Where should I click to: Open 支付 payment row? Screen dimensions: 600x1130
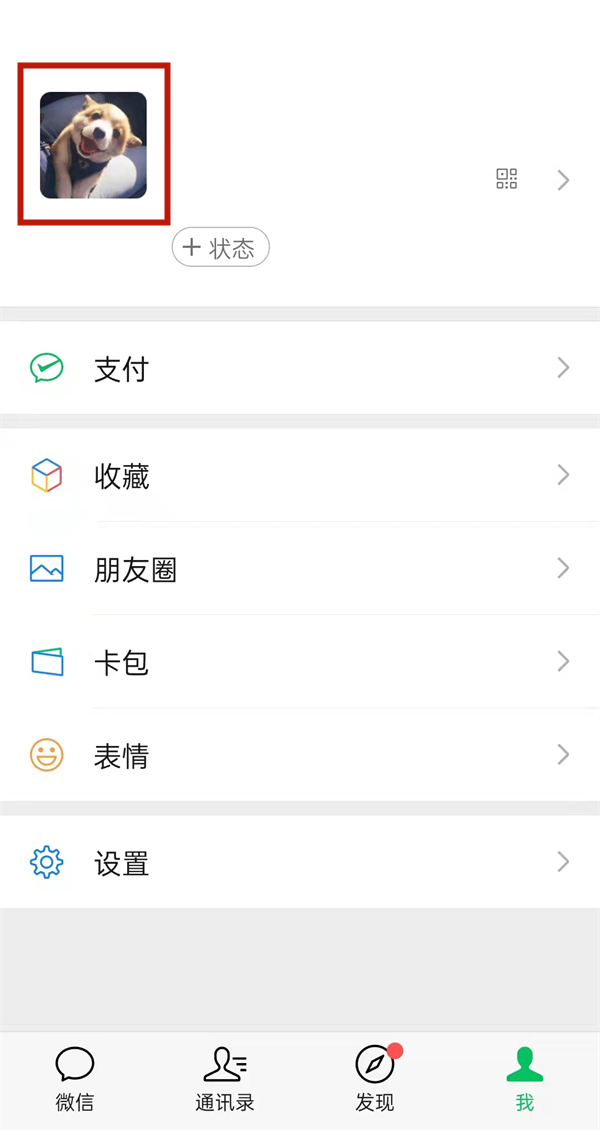[x=300, y=368]
